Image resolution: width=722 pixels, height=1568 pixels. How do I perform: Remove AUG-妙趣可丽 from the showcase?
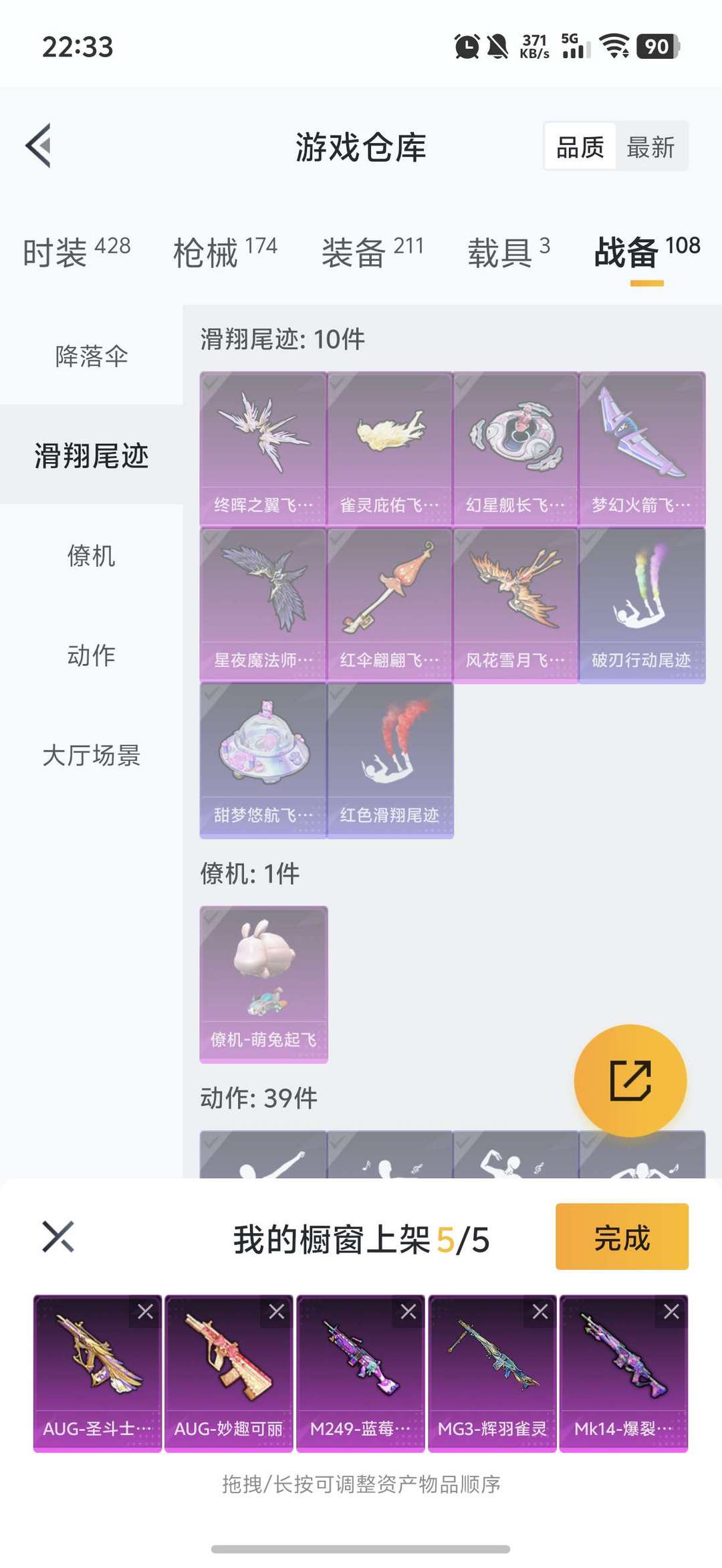click(x=277, y=1311)
